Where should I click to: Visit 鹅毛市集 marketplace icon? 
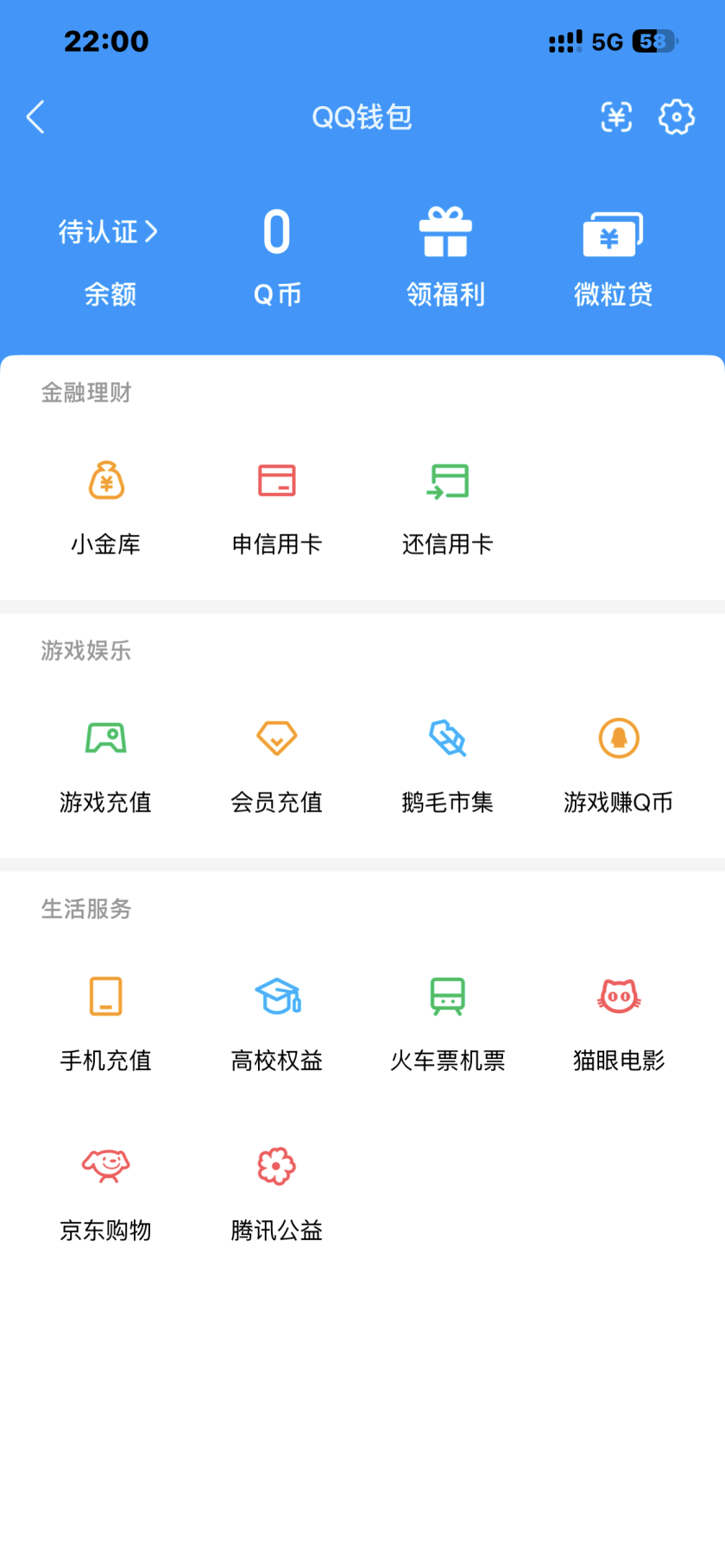coord(447,740)
